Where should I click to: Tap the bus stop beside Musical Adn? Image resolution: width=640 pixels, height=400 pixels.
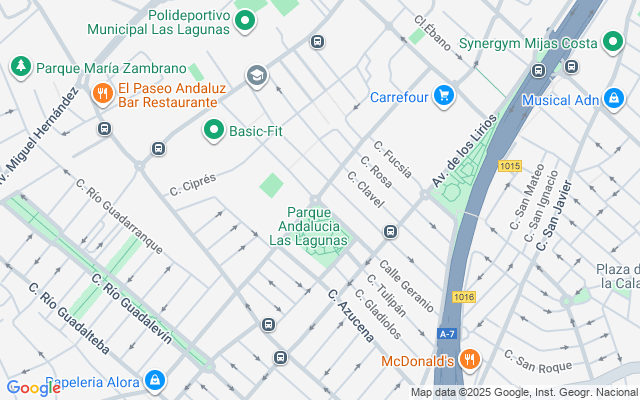point(571,66)
